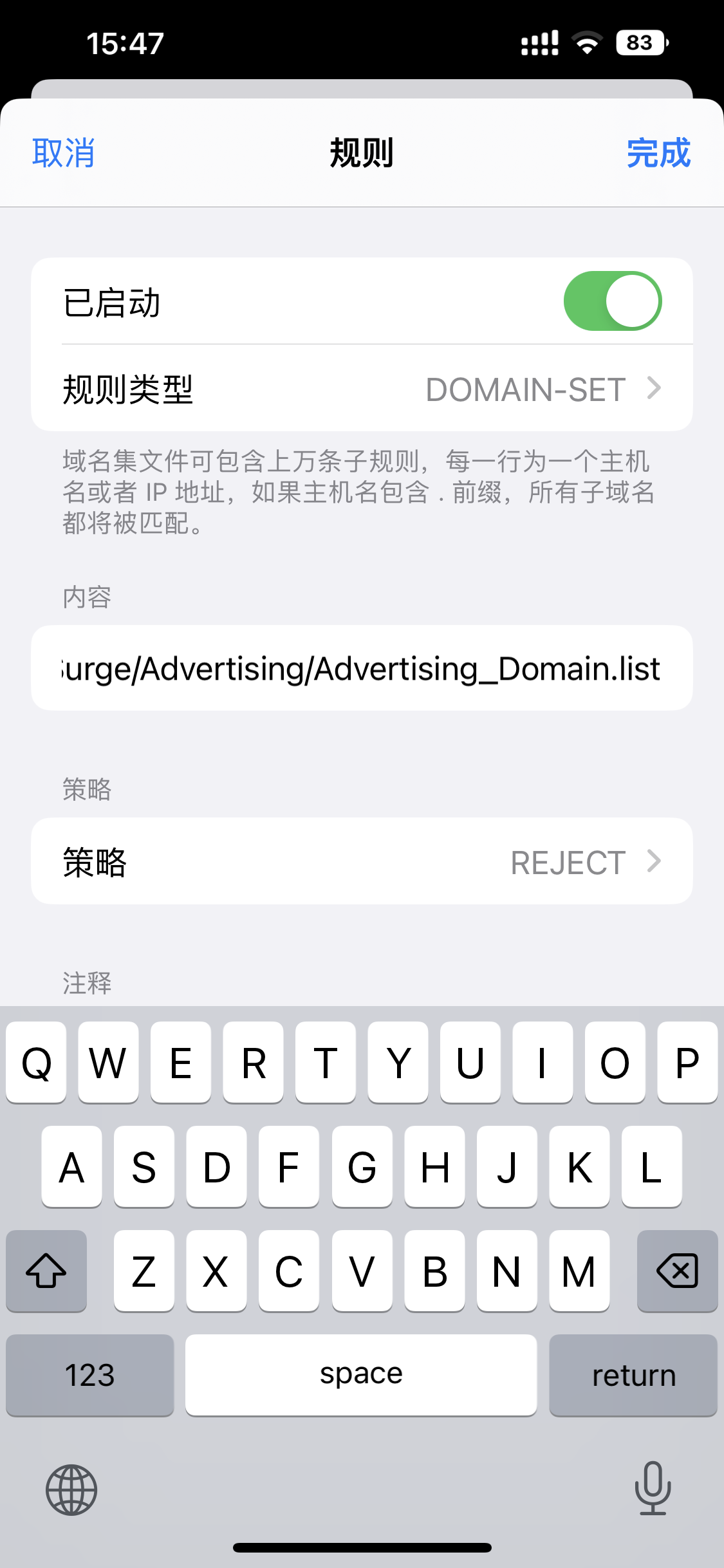Viewport: 724px width, 1568px height.
Task: Tap the space bar
Action: [361, 1375]
